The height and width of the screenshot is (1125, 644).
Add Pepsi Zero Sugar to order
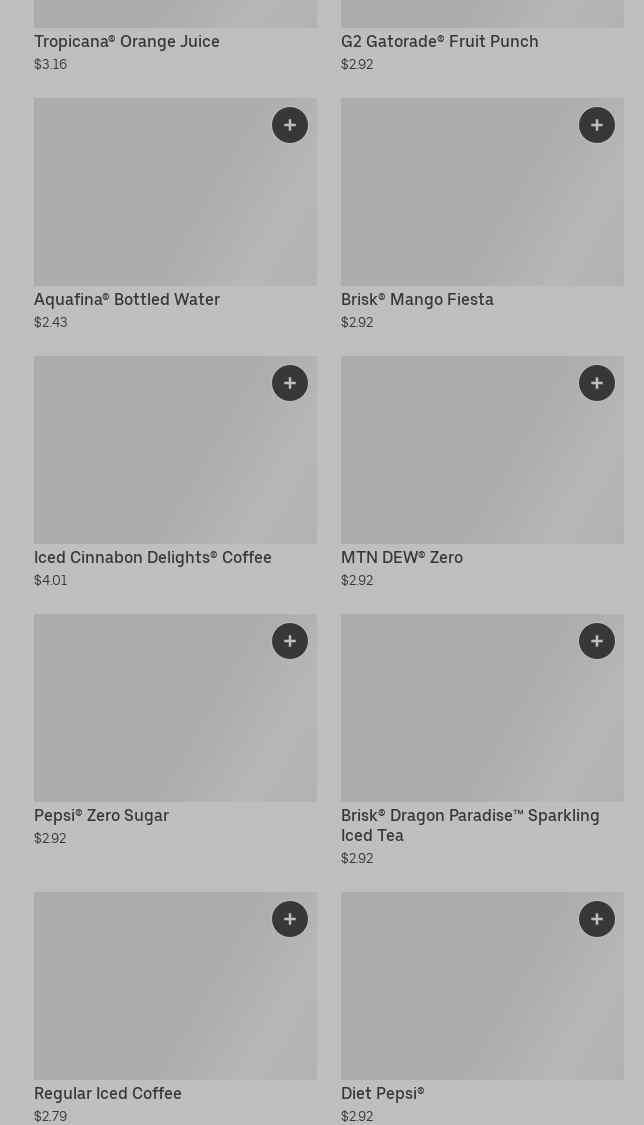[x=290, y=641]
